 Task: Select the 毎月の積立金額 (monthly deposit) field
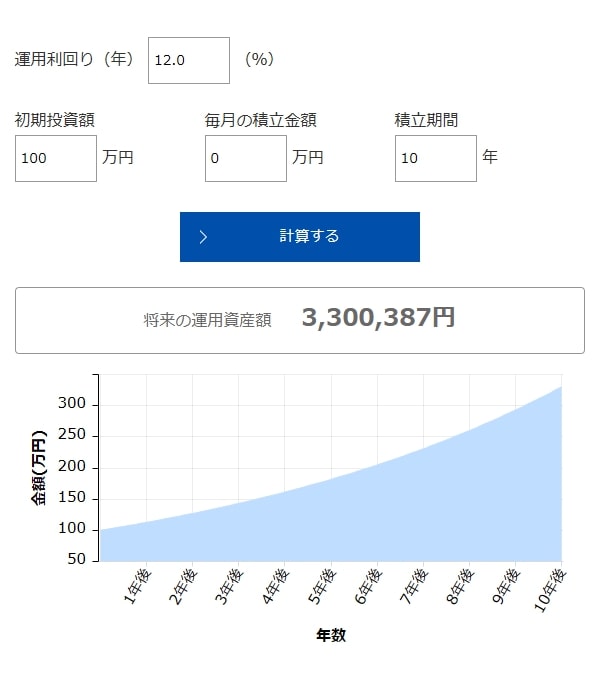[x=246, y=158]
